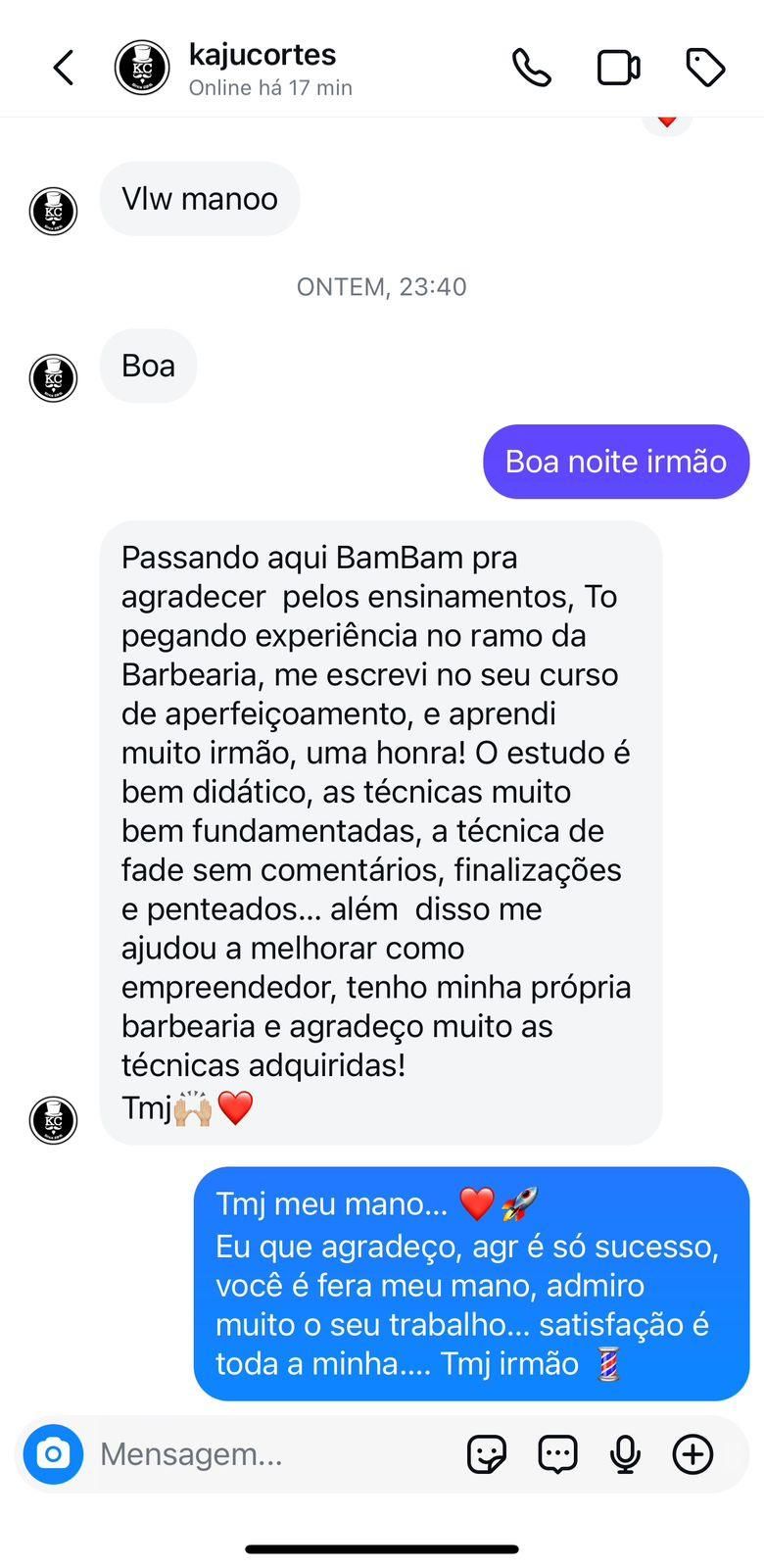This screenshot has height=1568, width=764.
Task: Start a video call with kajucortes
Action: click(x=619, y=68)
